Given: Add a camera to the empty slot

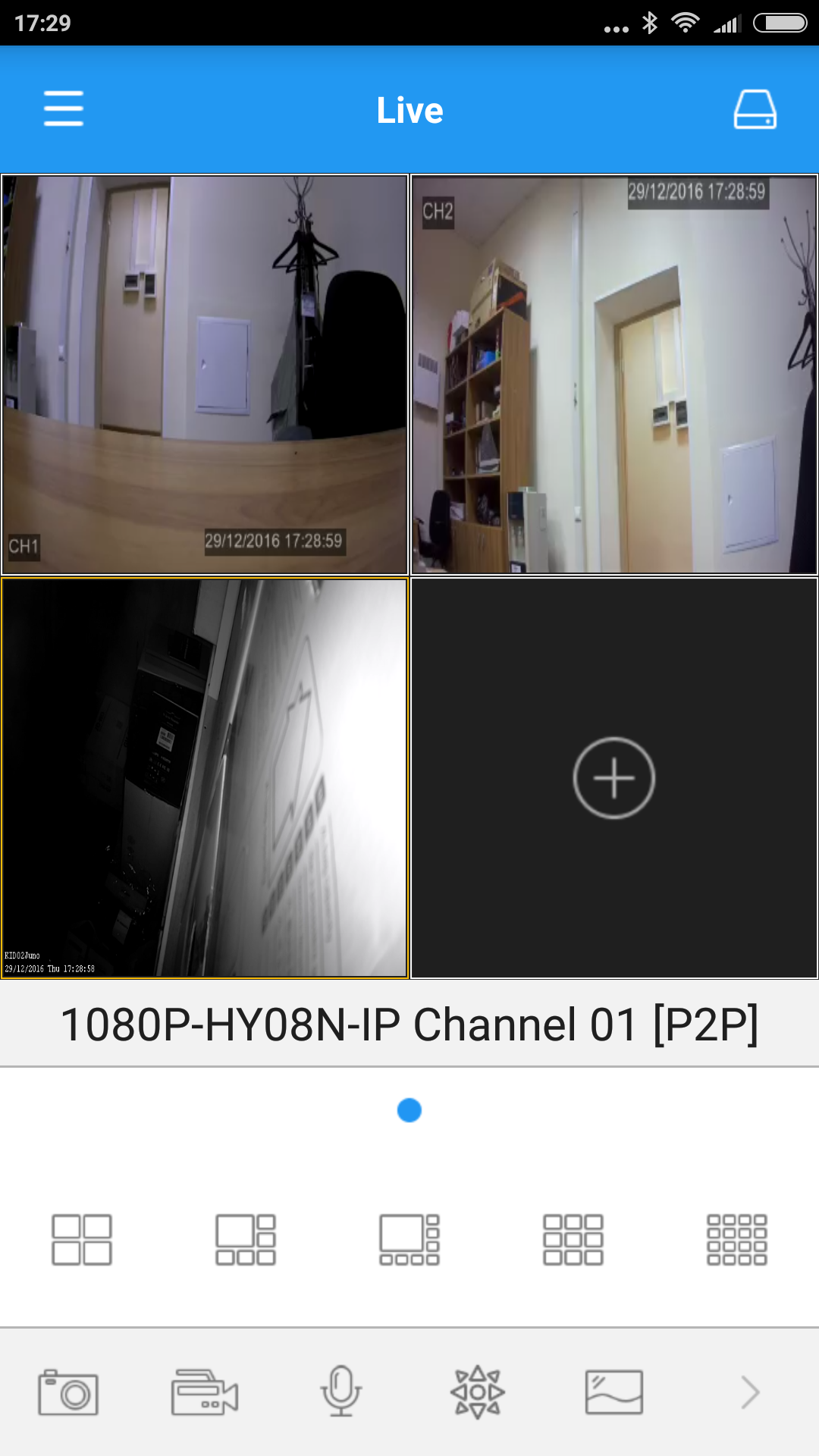Looking at the screenshot, I should pyautogui.click(x=613, y=778).
